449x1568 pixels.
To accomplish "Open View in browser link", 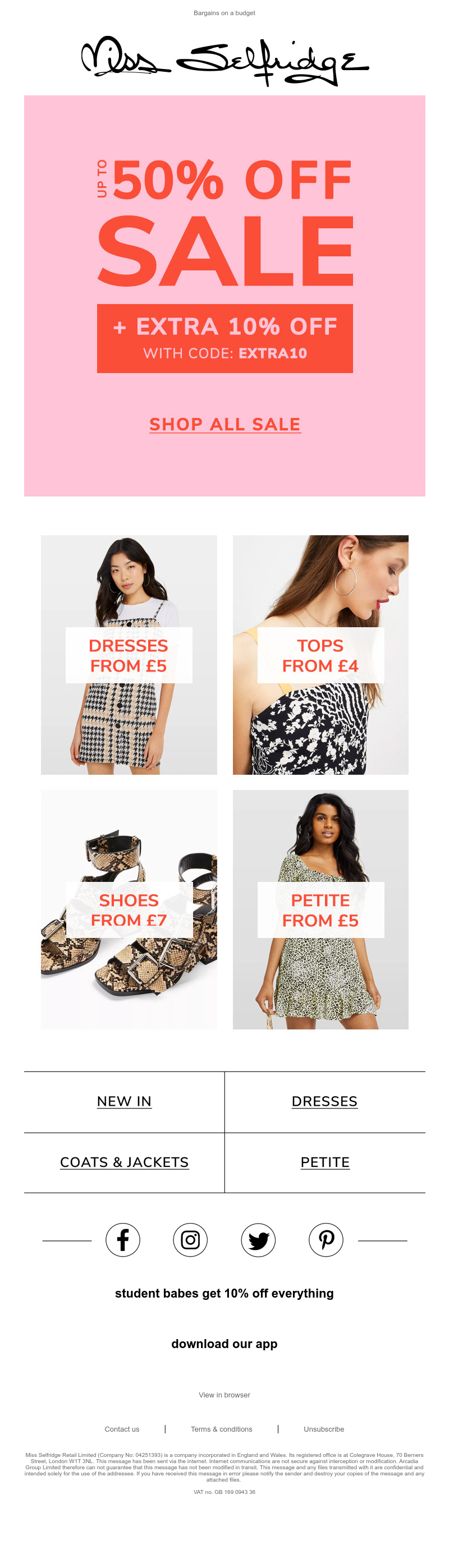I will [x=224, y=1395].
